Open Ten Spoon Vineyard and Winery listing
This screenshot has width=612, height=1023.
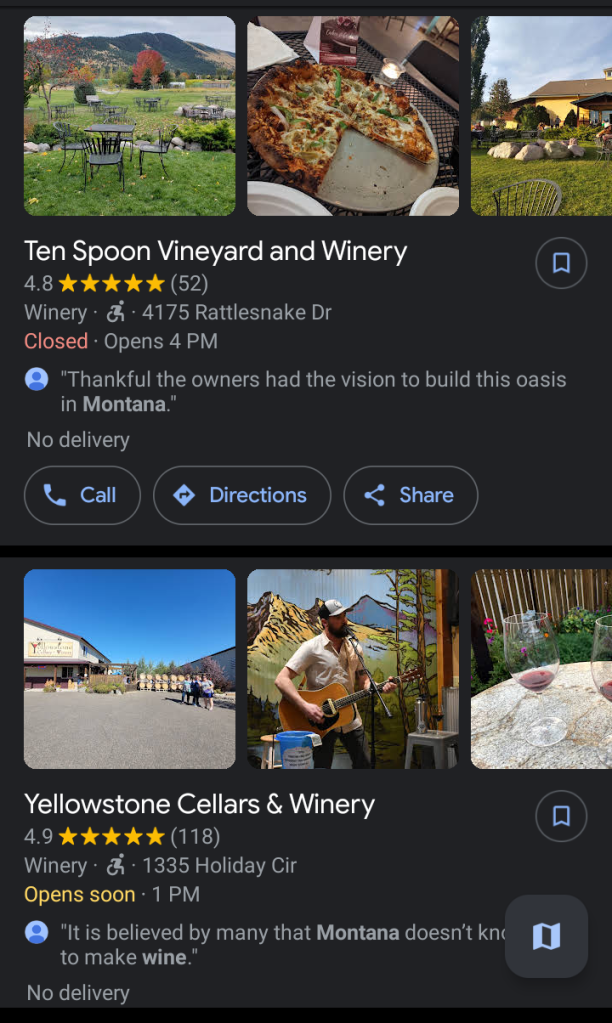tap(215, 251)
